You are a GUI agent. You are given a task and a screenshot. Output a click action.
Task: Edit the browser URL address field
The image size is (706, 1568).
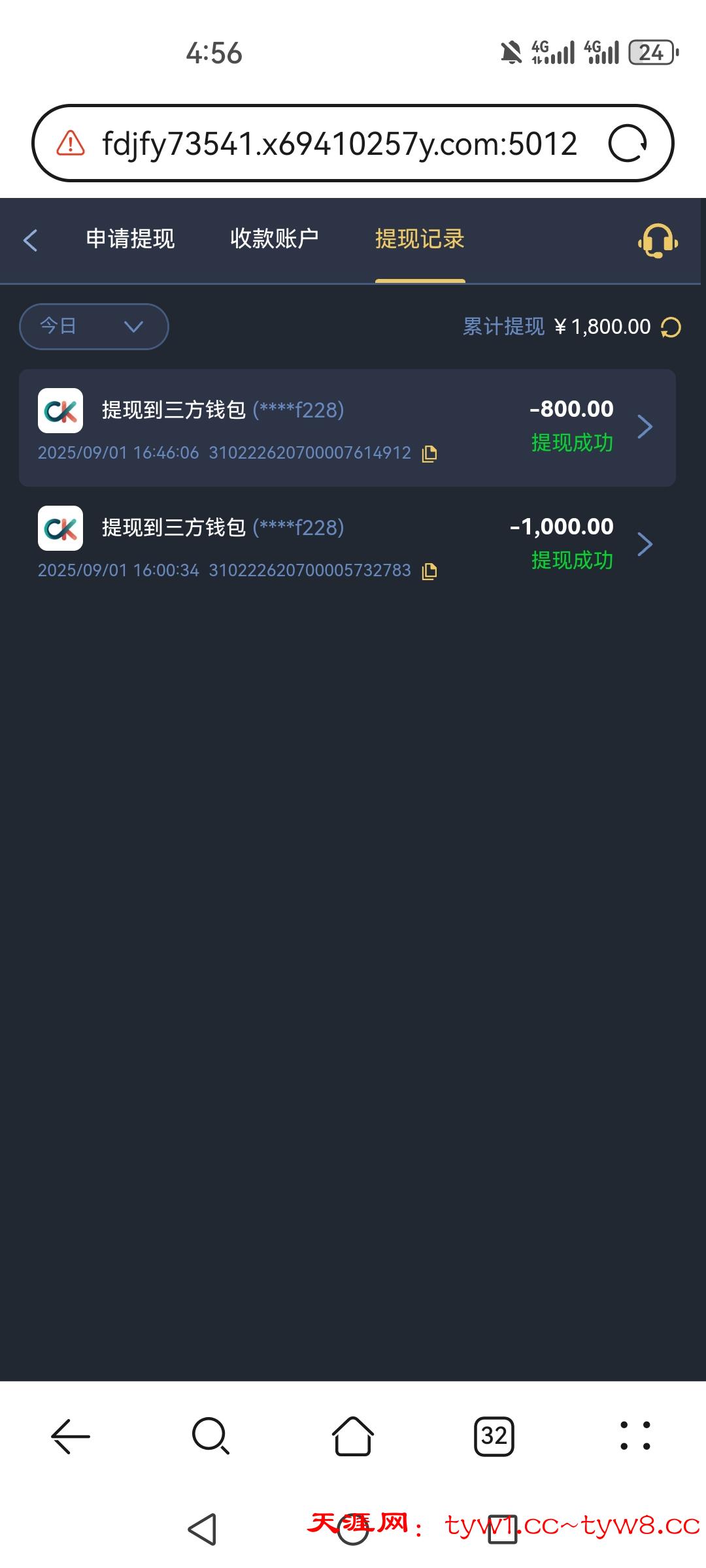339,144
